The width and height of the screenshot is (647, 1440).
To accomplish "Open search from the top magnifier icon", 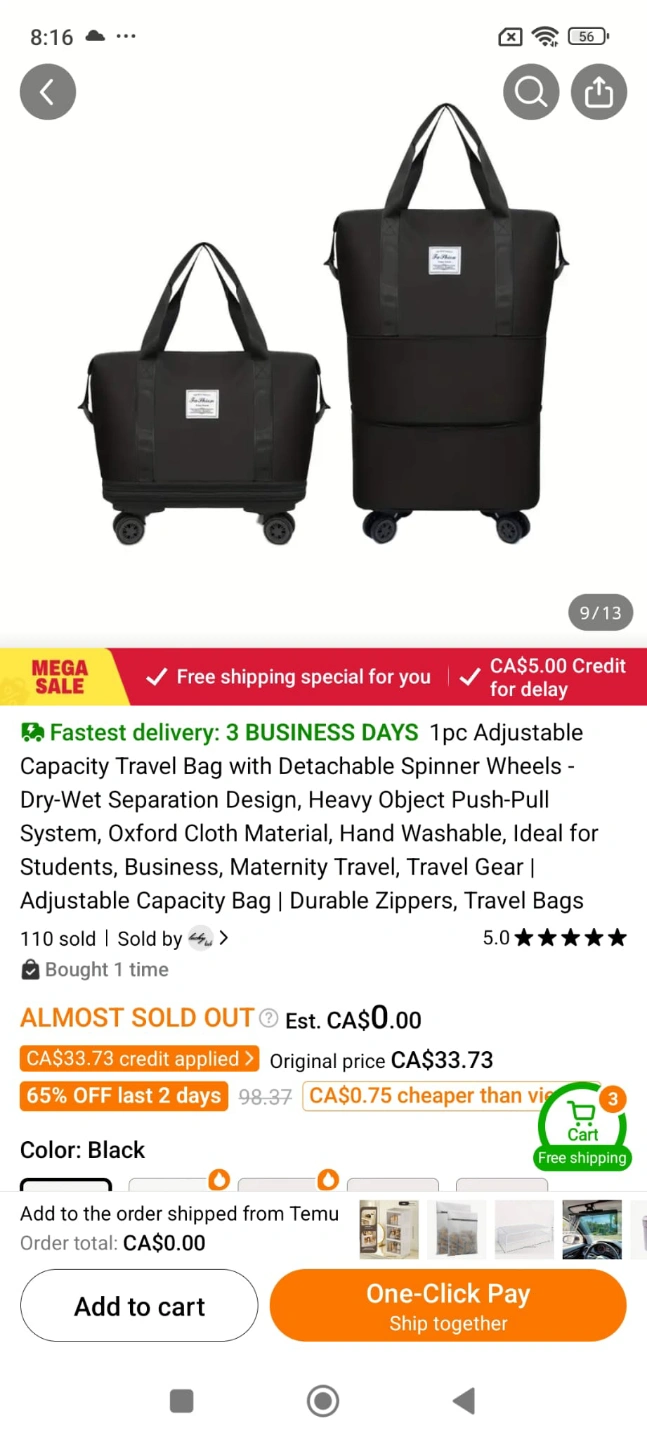I will coord(530,92).
